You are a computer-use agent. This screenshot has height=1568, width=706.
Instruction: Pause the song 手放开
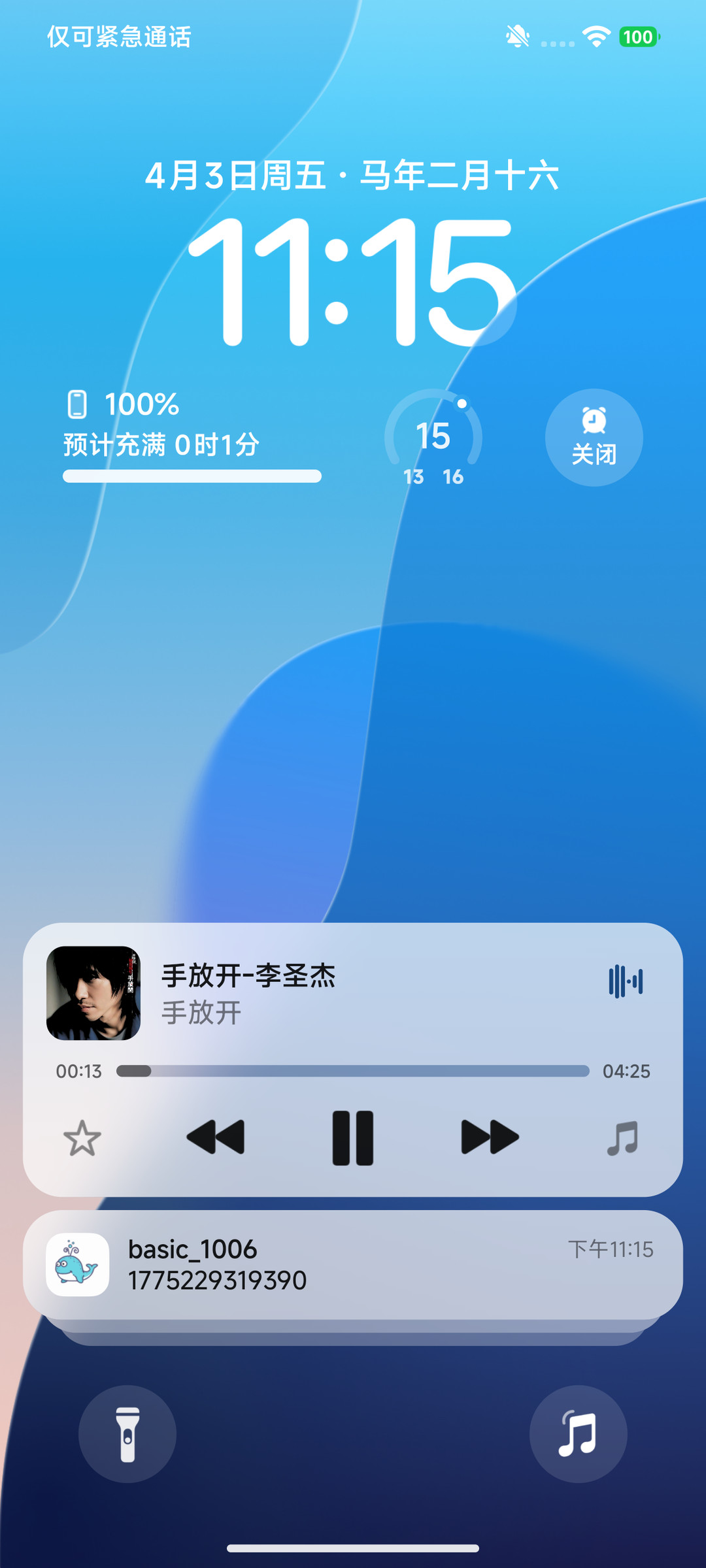click(353, 1137)
